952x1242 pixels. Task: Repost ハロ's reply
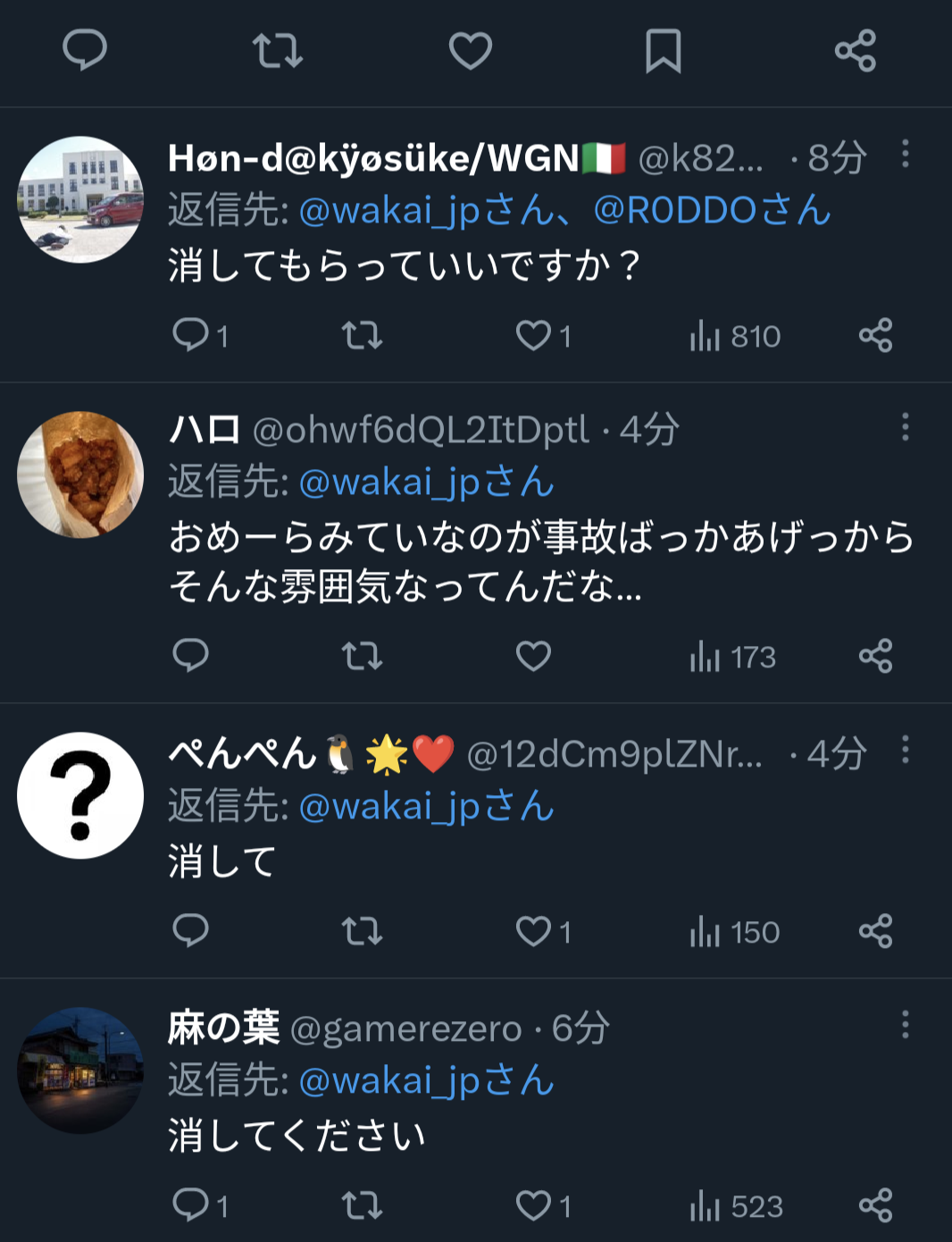point(362,657)
